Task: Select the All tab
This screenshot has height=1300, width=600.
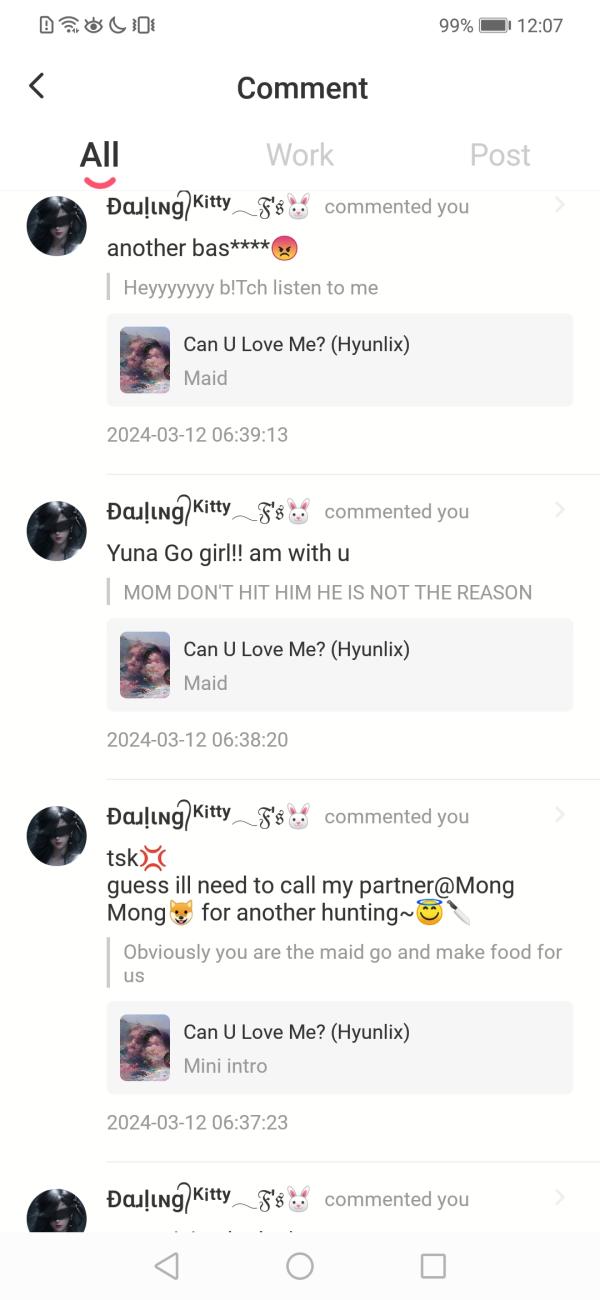Action: coord(99,155)
